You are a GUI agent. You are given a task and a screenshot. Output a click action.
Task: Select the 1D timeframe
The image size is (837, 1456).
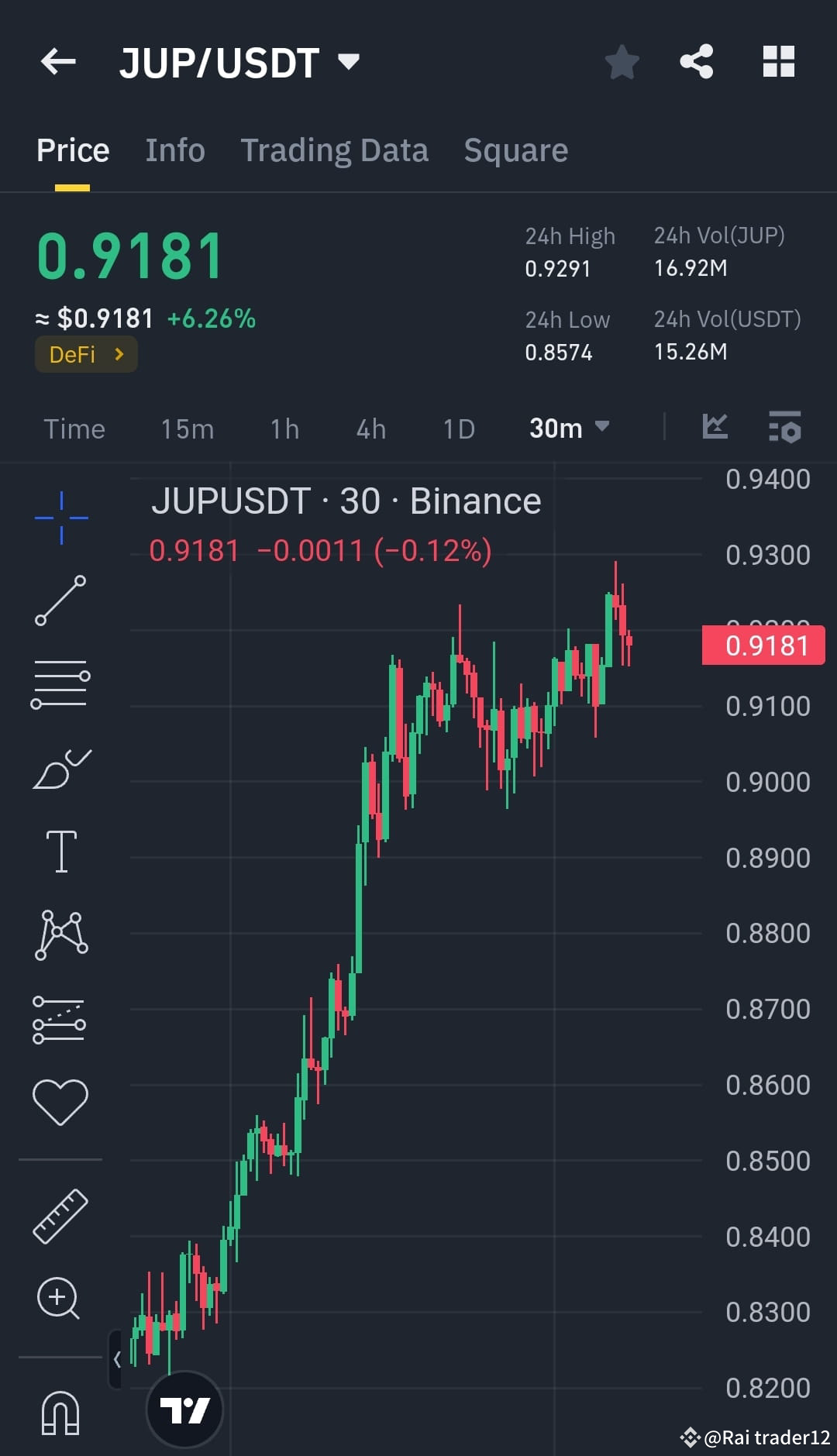457,429
